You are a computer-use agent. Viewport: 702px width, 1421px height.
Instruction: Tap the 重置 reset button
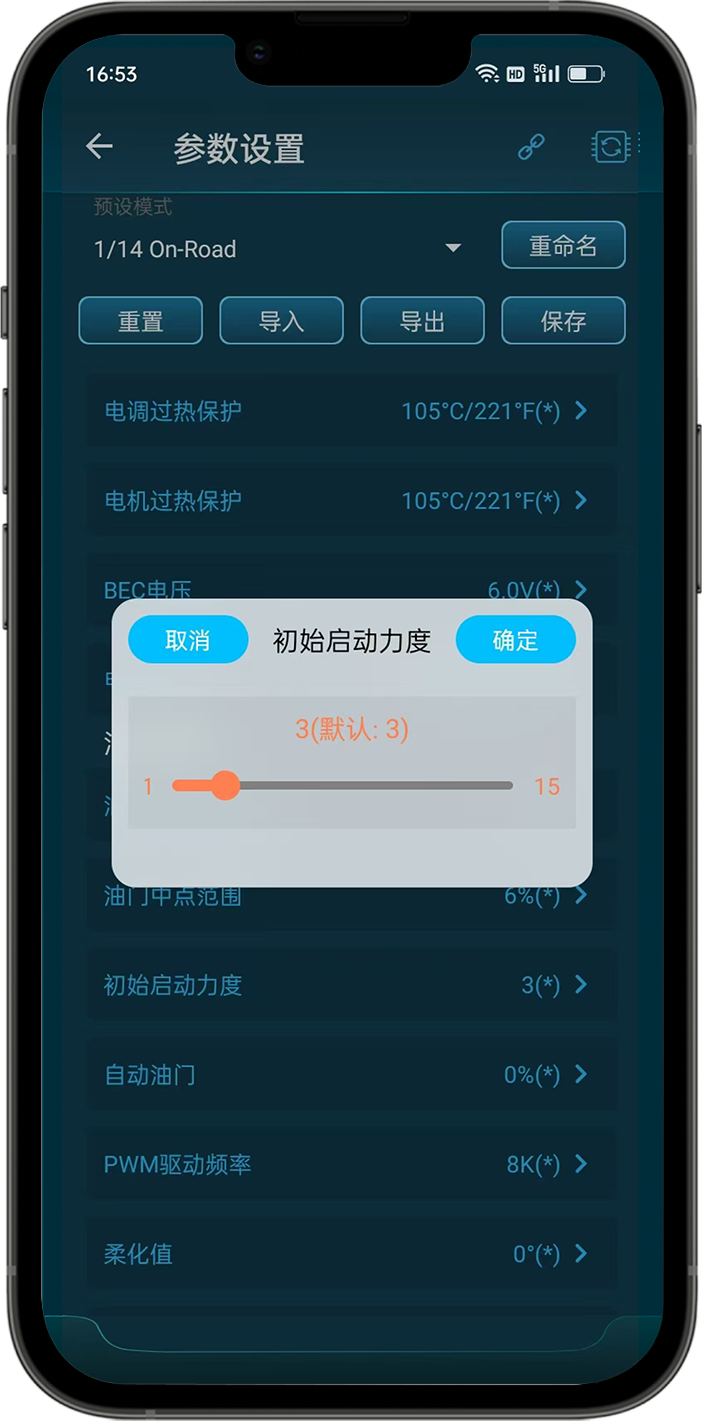point(141,321)
